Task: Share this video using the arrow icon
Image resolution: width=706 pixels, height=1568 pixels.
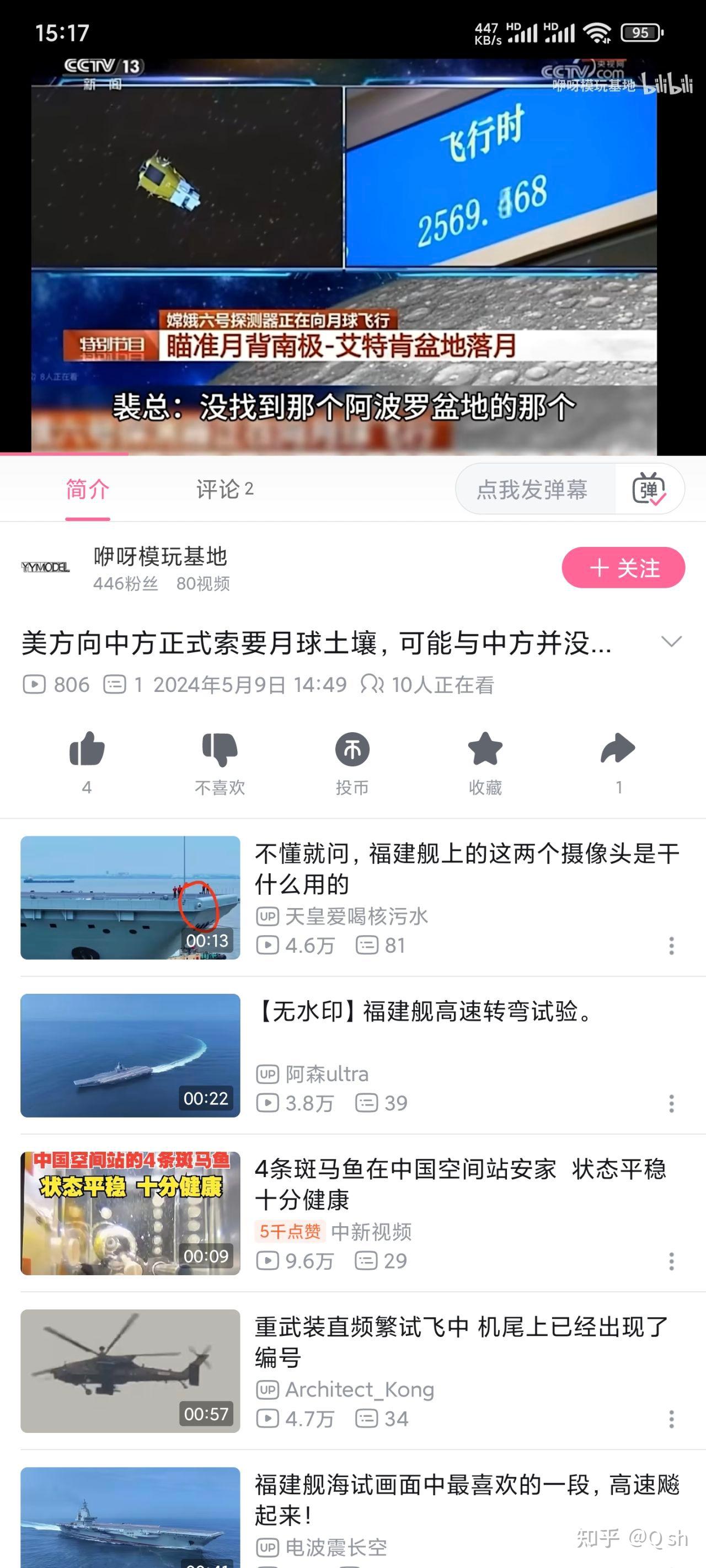Action: point(618,749)
